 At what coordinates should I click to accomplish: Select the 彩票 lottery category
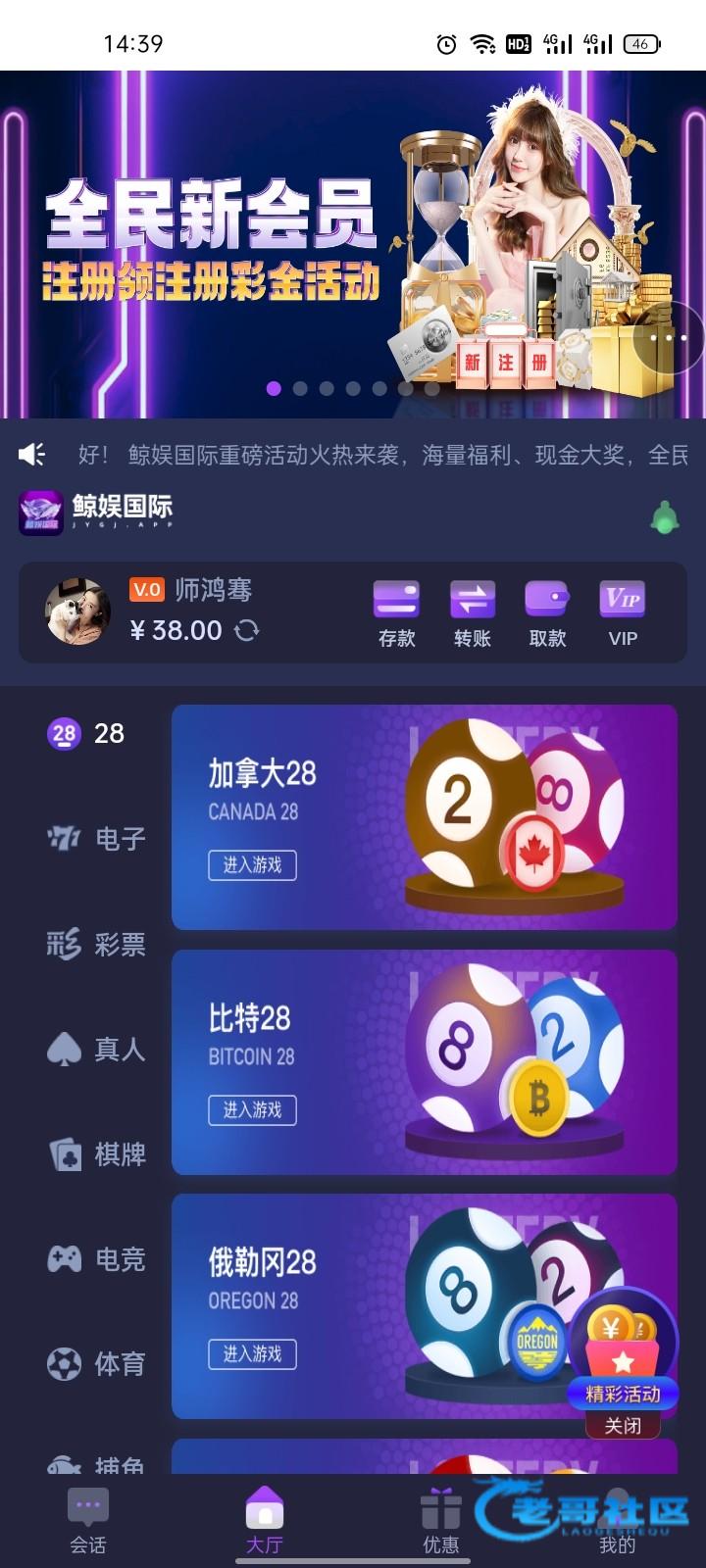96,945
